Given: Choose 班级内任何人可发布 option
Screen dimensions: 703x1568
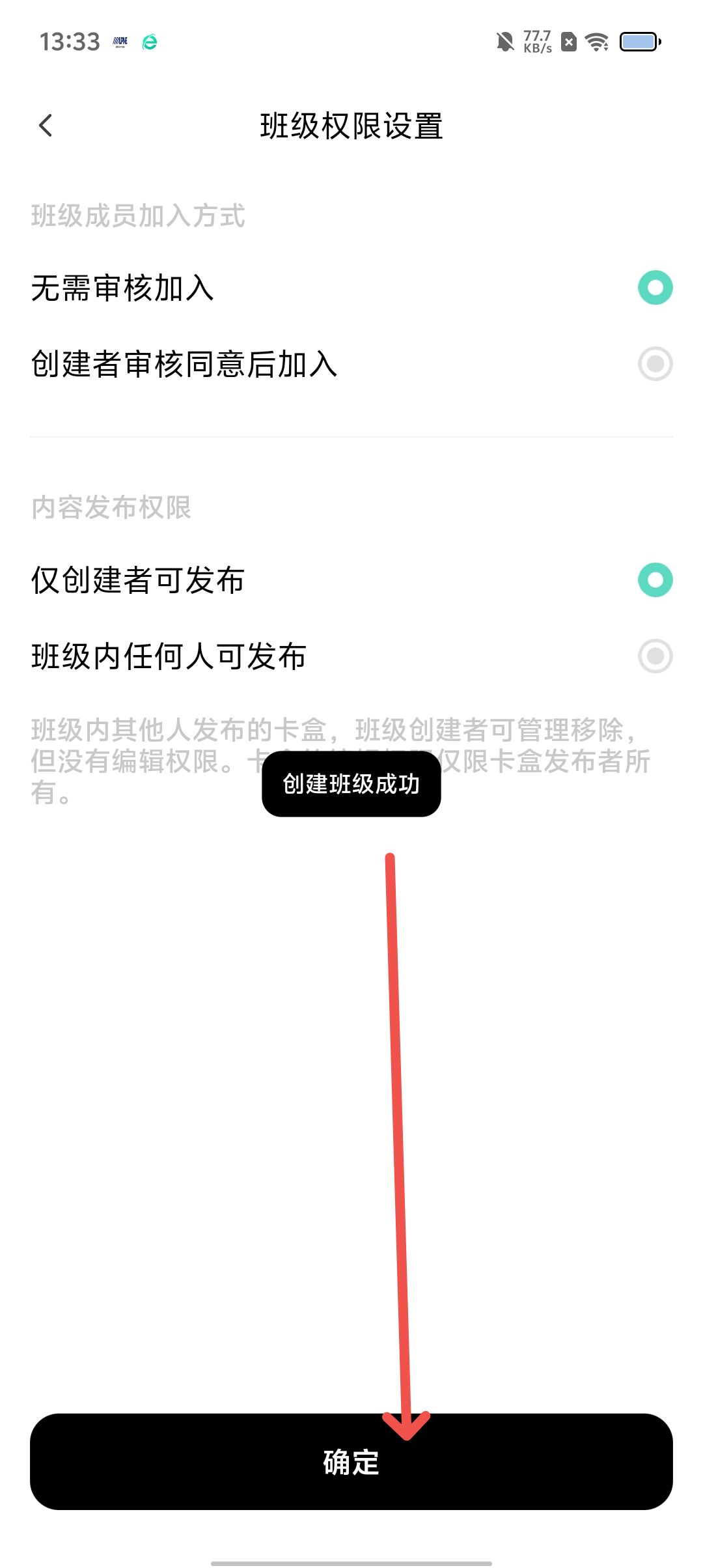Looking at the screenshot, I should (655, 656).
